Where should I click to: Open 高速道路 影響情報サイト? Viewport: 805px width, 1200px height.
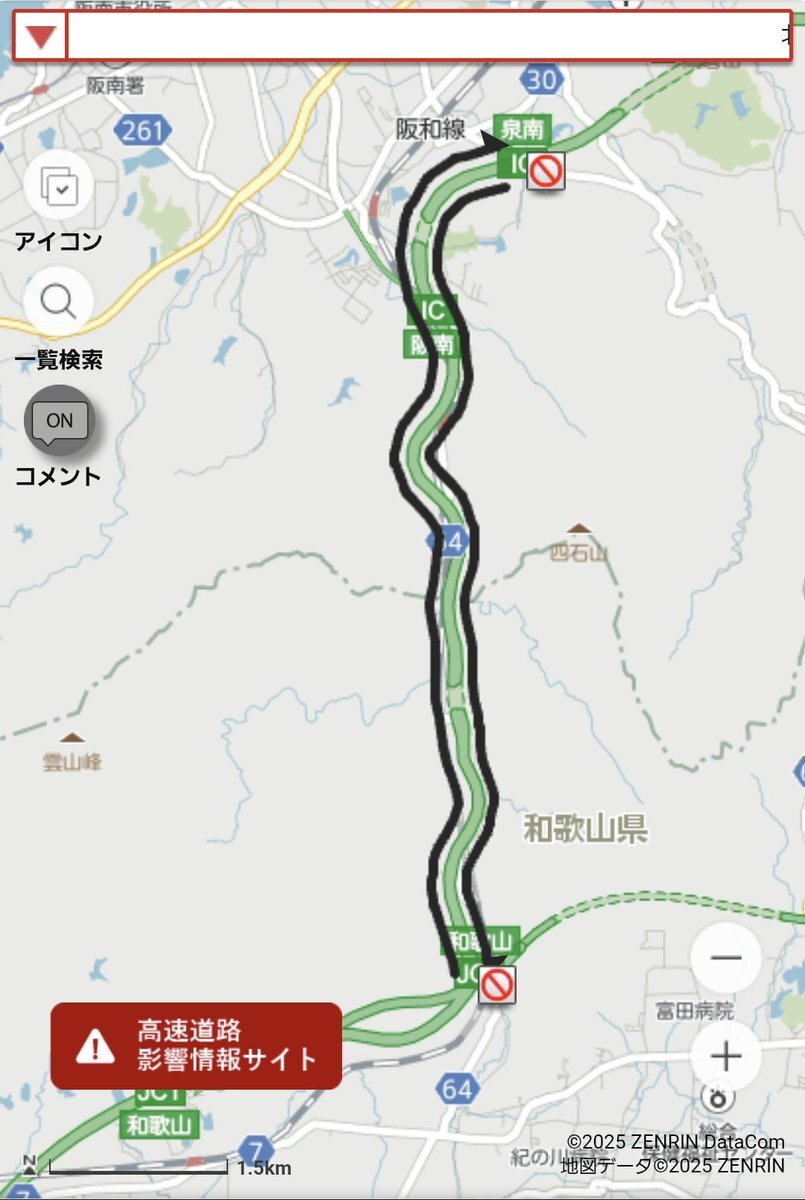(x=196, y=1045)
